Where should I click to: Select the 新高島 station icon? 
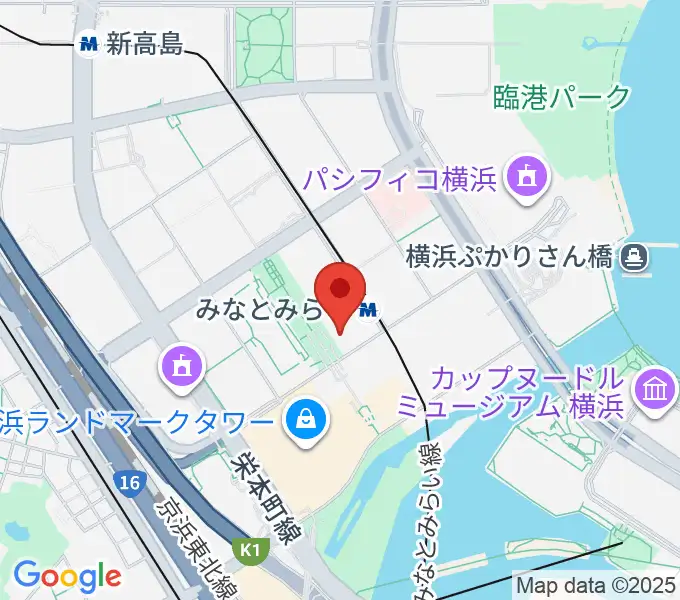click(x=89, y=43)
